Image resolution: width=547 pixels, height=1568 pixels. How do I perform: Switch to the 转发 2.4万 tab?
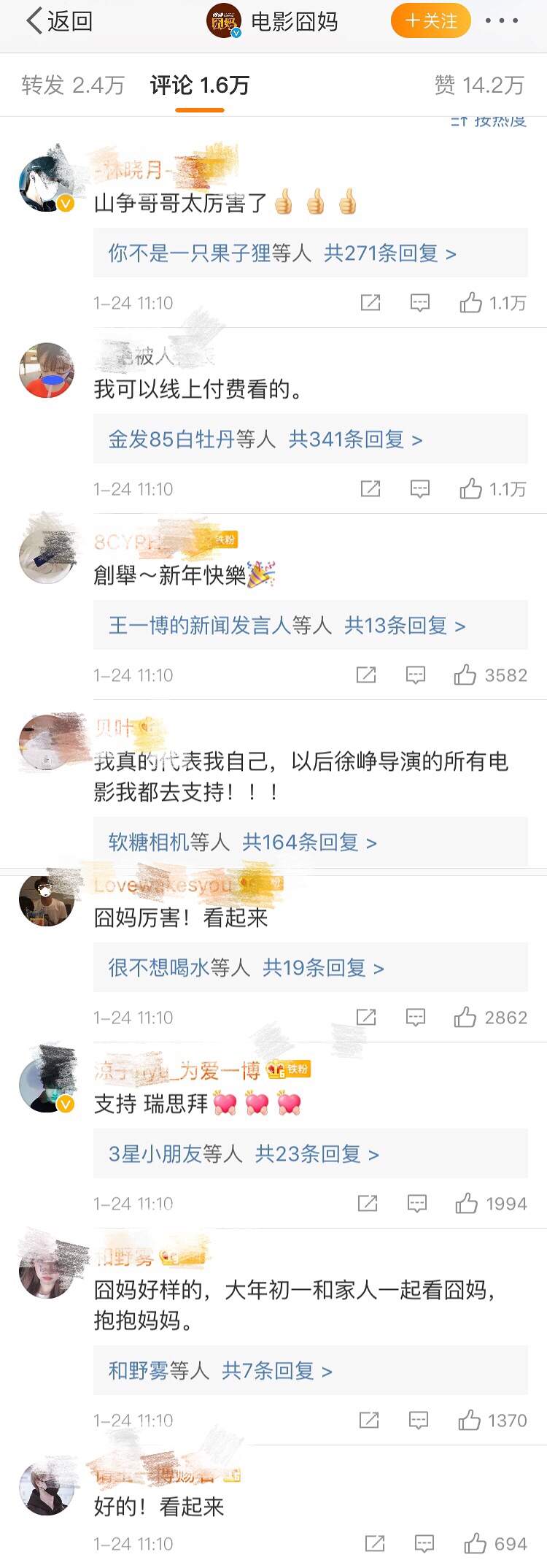[72, 85]
